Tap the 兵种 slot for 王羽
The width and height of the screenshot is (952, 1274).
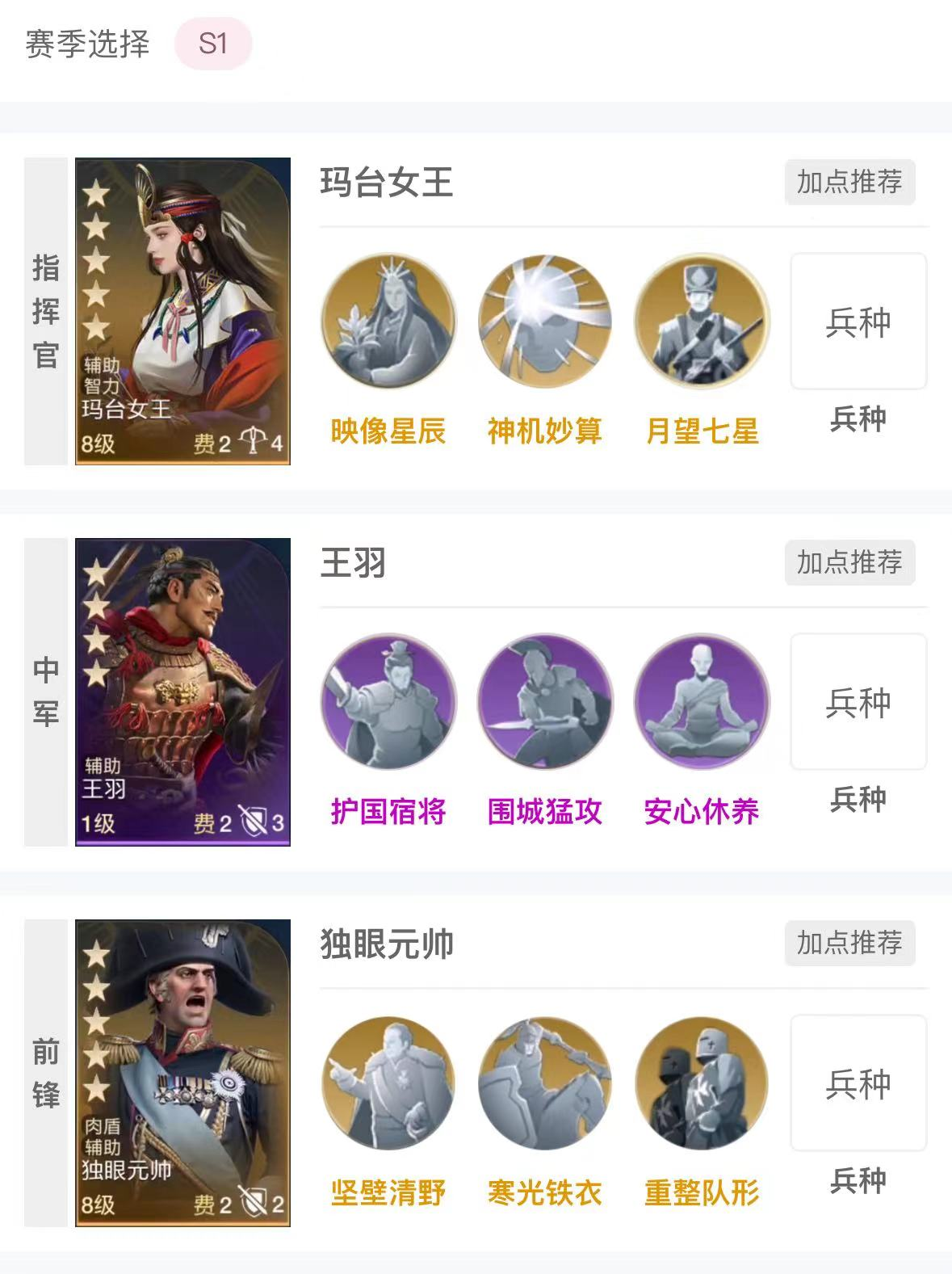(x=858, y=701)
